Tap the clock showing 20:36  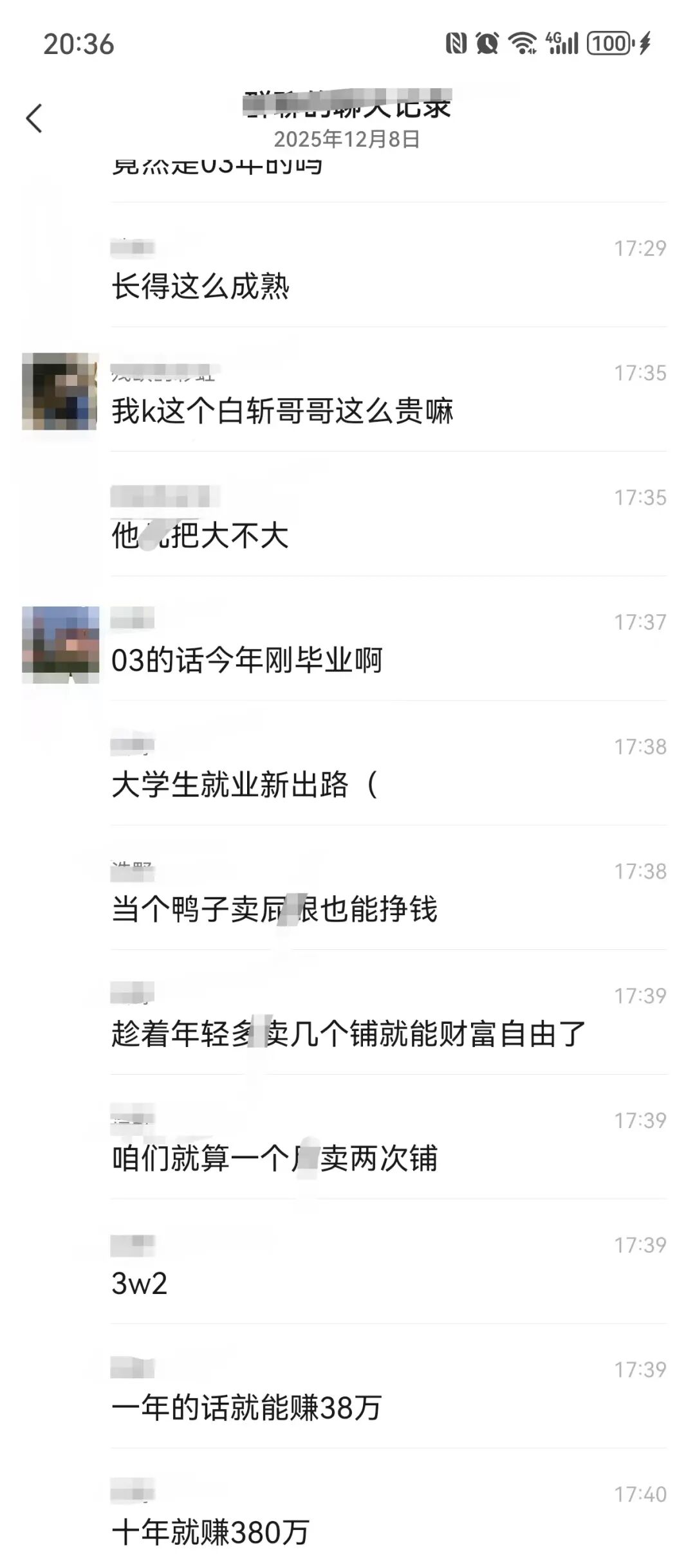pyautogui.click(x=77, y=42)
